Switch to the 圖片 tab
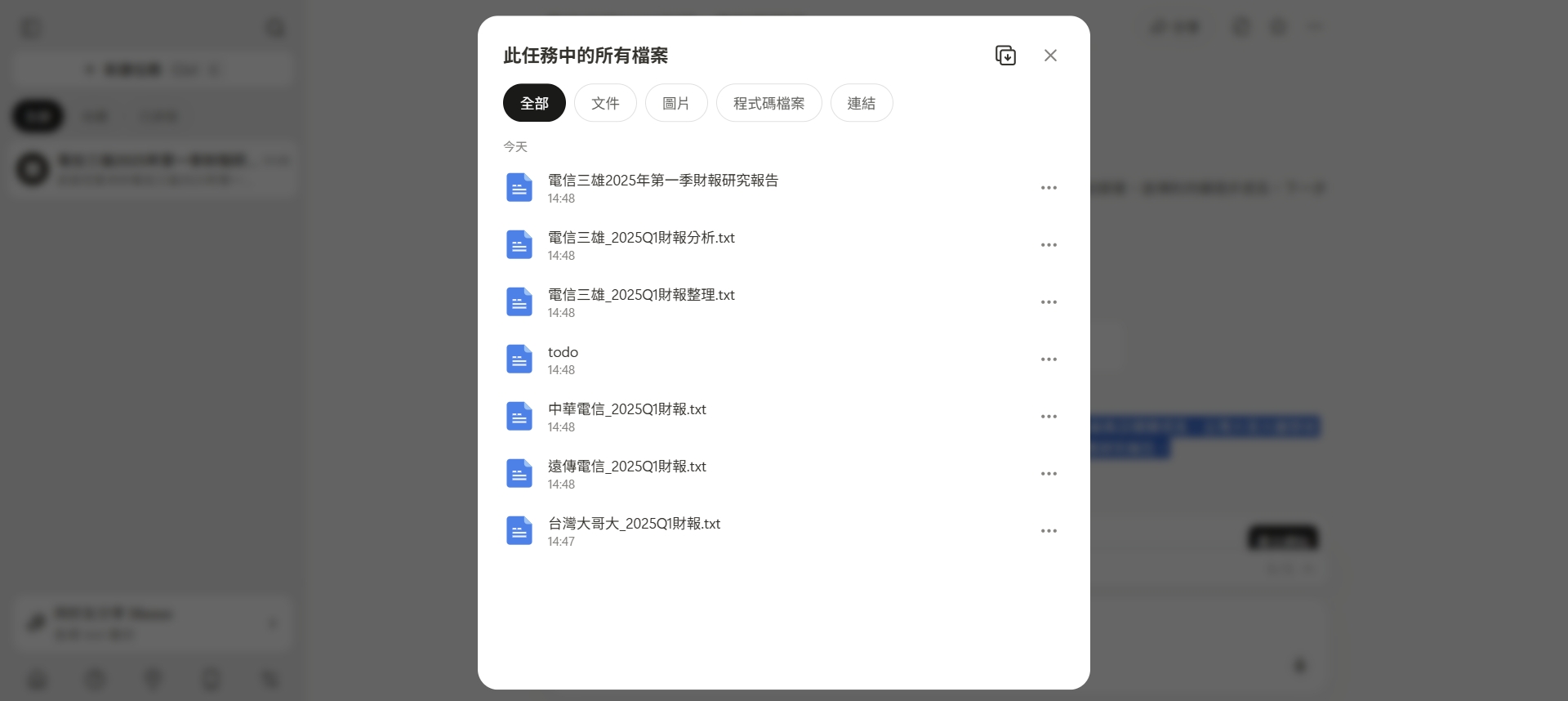Image resolution: width=1568 pixels, height=701 pixels. pyautogui.click(x=676, y=103)
